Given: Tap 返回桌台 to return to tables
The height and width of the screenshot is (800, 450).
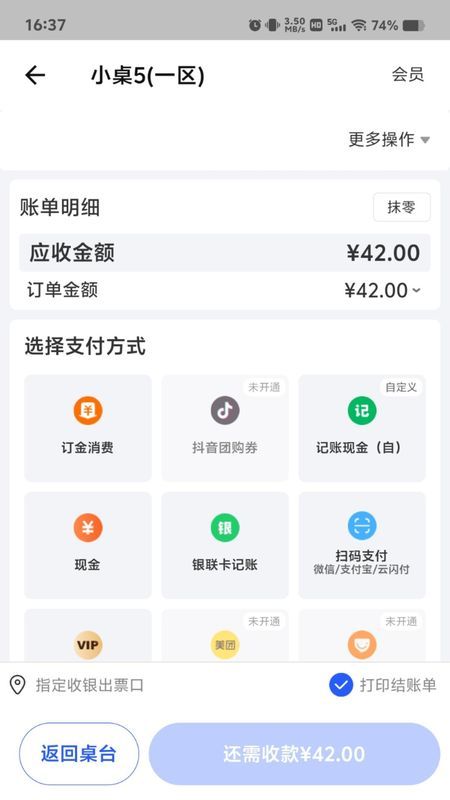Looking at the screenshot, I should click(79, 754).
